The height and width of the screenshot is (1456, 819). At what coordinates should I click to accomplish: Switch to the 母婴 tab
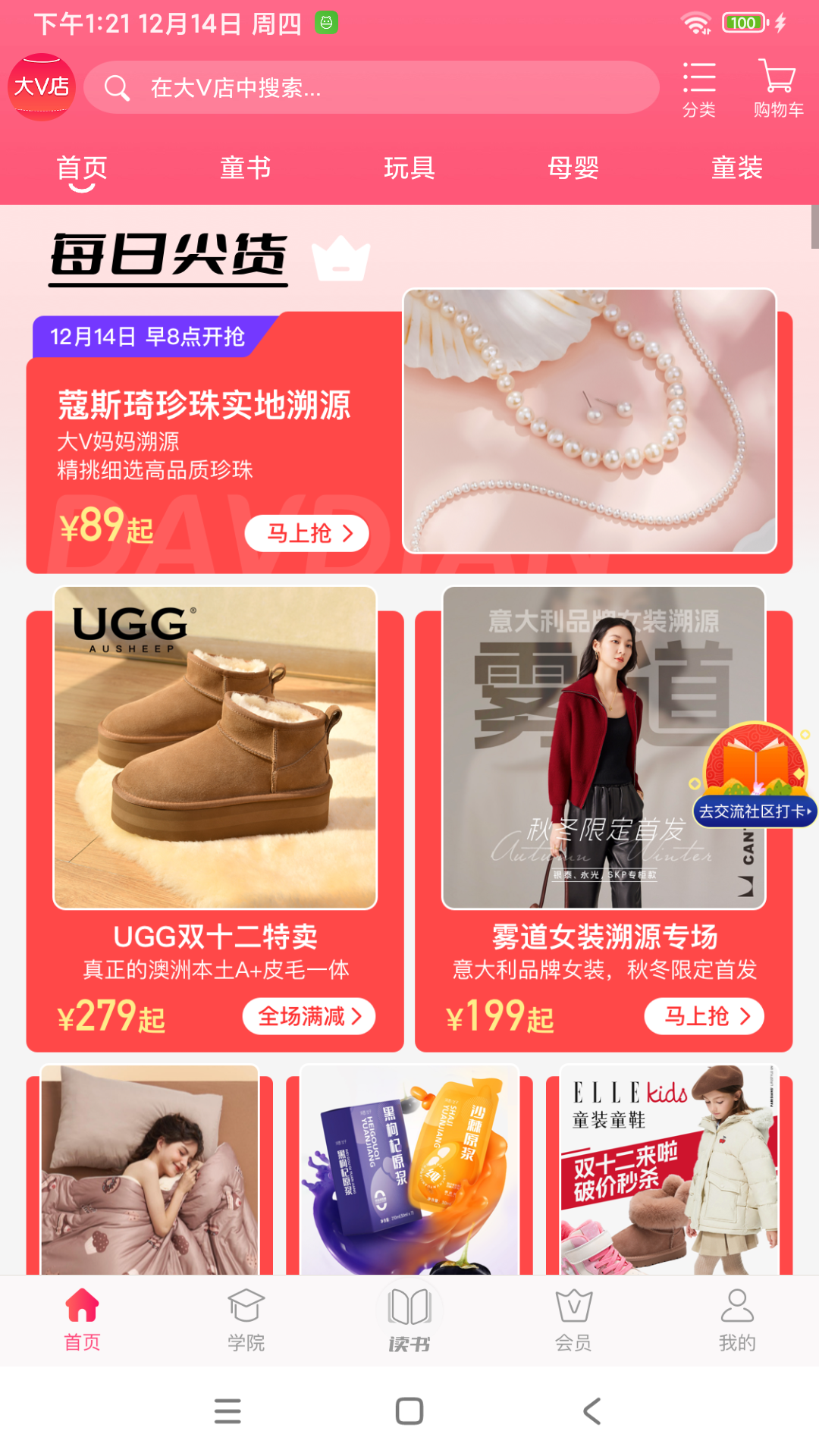(x=573, y=168)
